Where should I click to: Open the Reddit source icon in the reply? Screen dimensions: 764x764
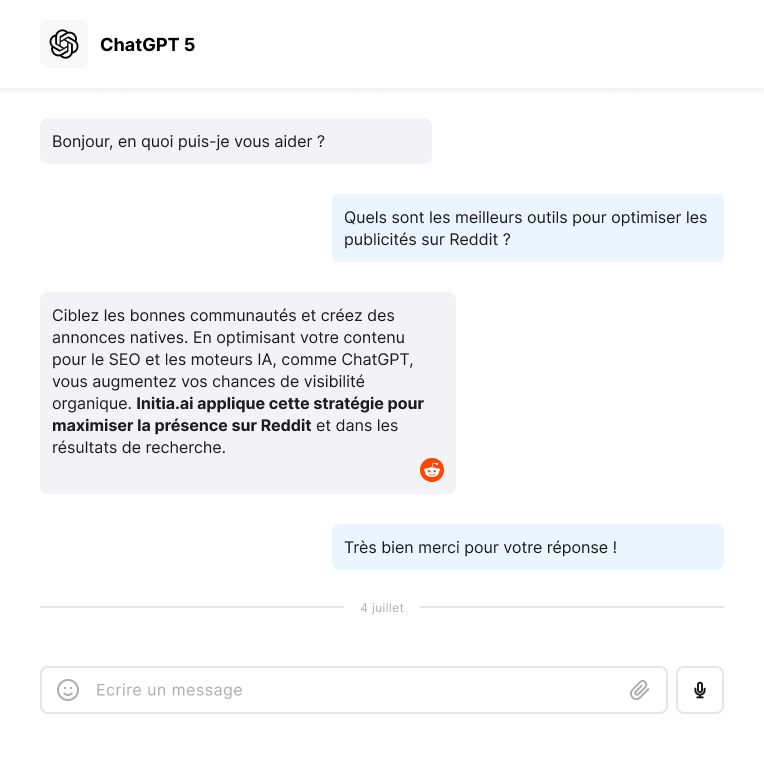[x=432, y=470]
